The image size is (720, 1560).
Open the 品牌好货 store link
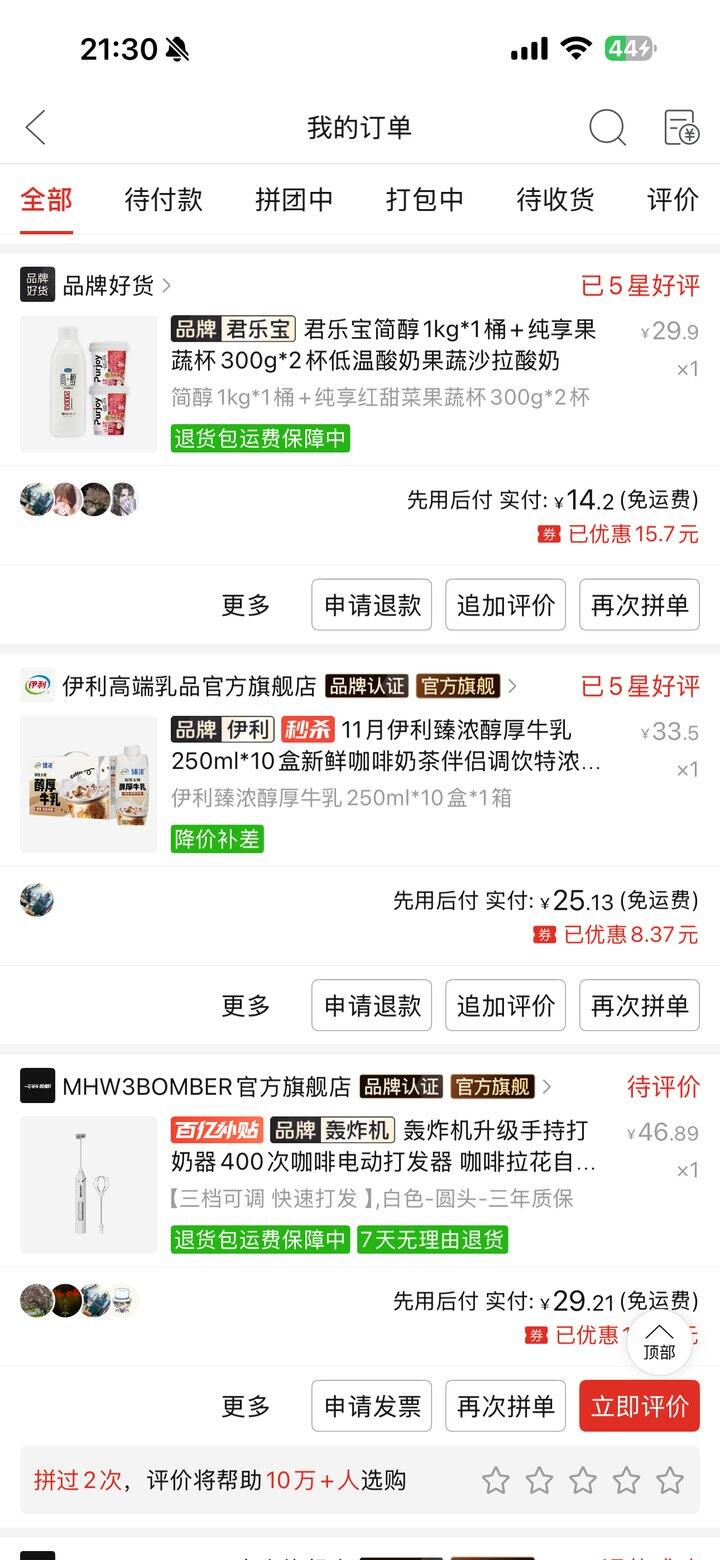(x=108, y=286)
